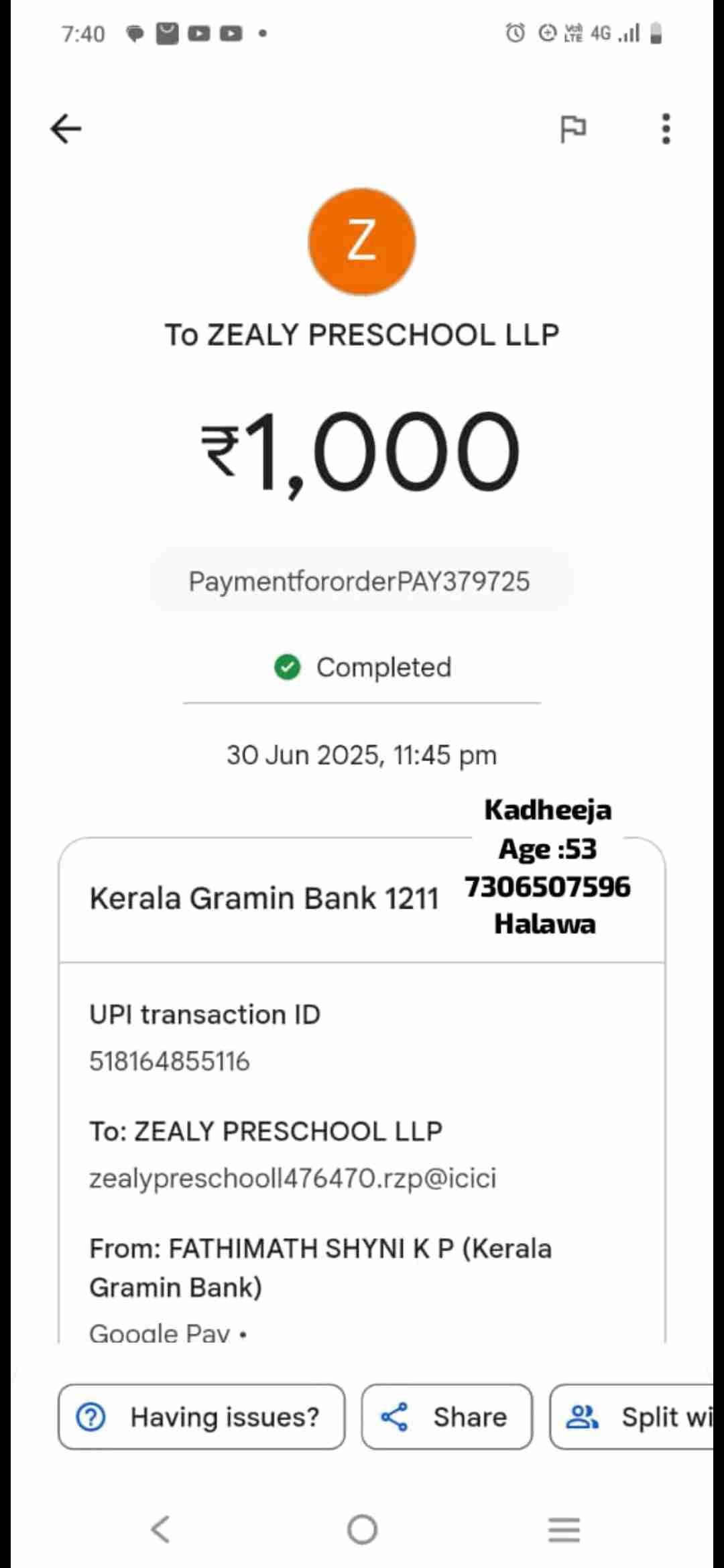Tap the Having issues? button
This screenshot has width=724, height=1568.
pyautogui.click(x=201, y=1417)
